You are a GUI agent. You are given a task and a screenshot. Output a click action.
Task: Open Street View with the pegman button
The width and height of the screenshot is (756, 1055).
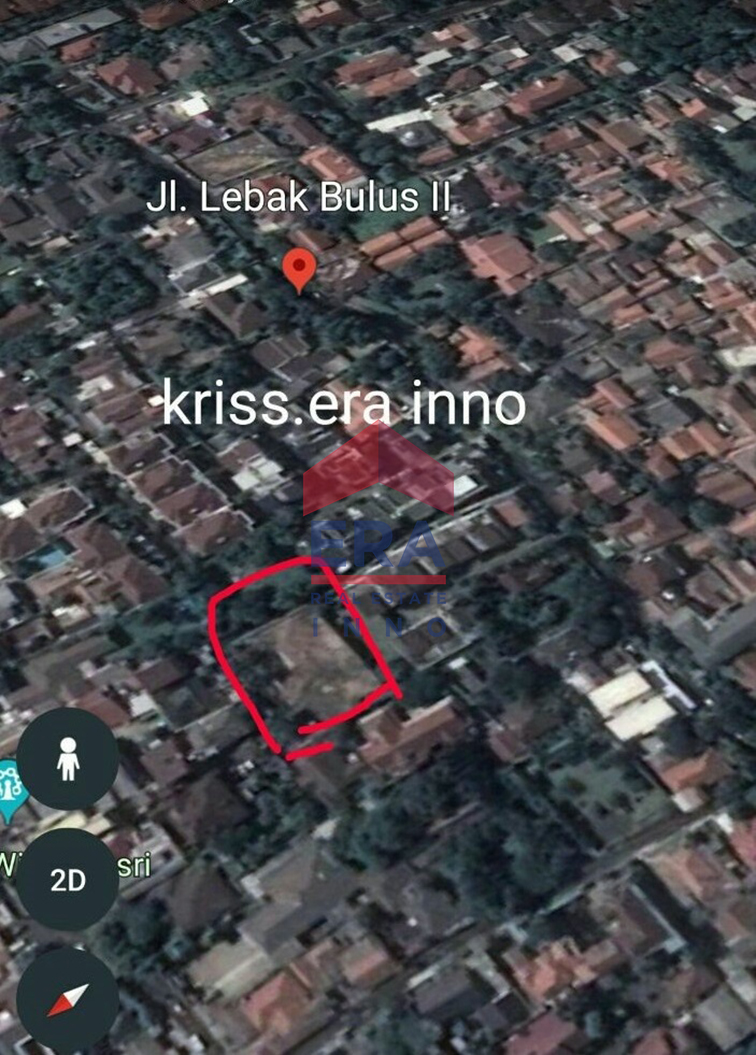coord(68,759)
